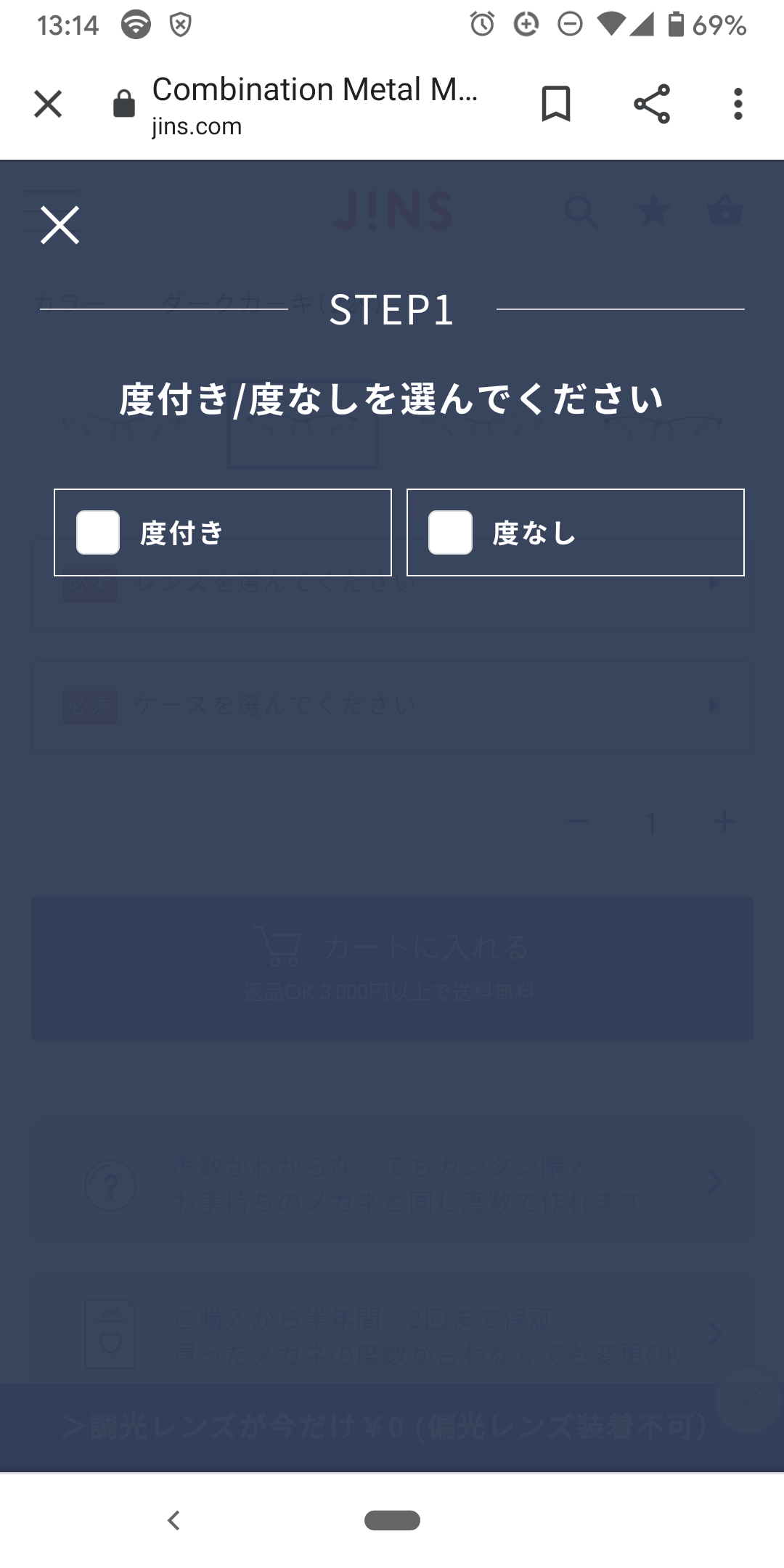Open the browser overflow menu
Viewport: 784px width, 1568px height.
738,104
